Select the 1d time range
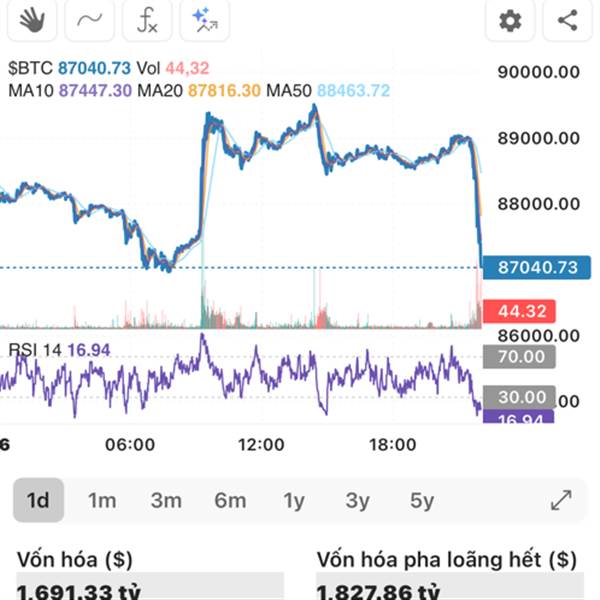The height and width of the screenshot is (600, 600). (x=38, y=500)
